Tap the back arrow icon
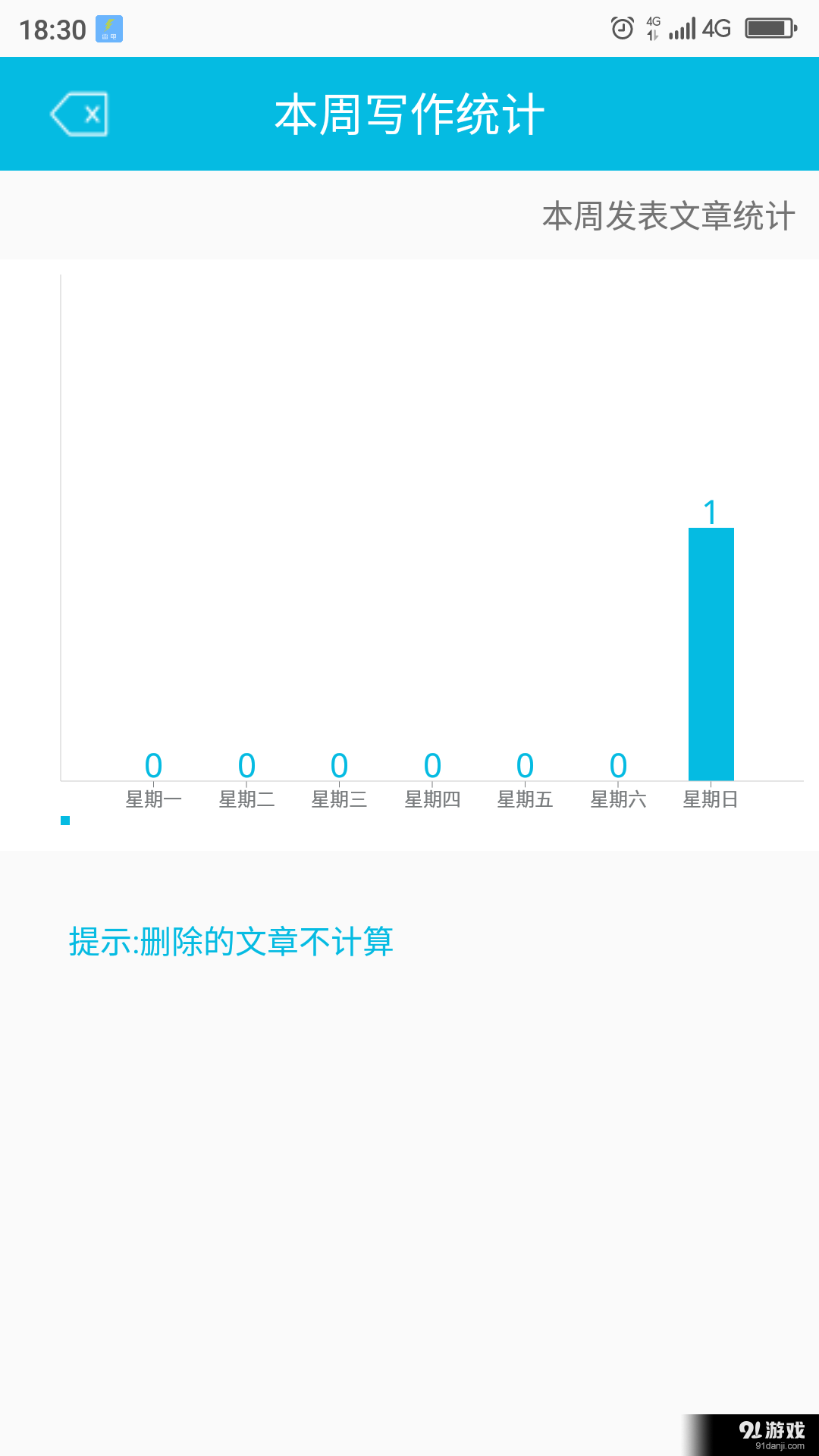The height and width of the screenshot is (1456, 819). click(x=78, y=114)
